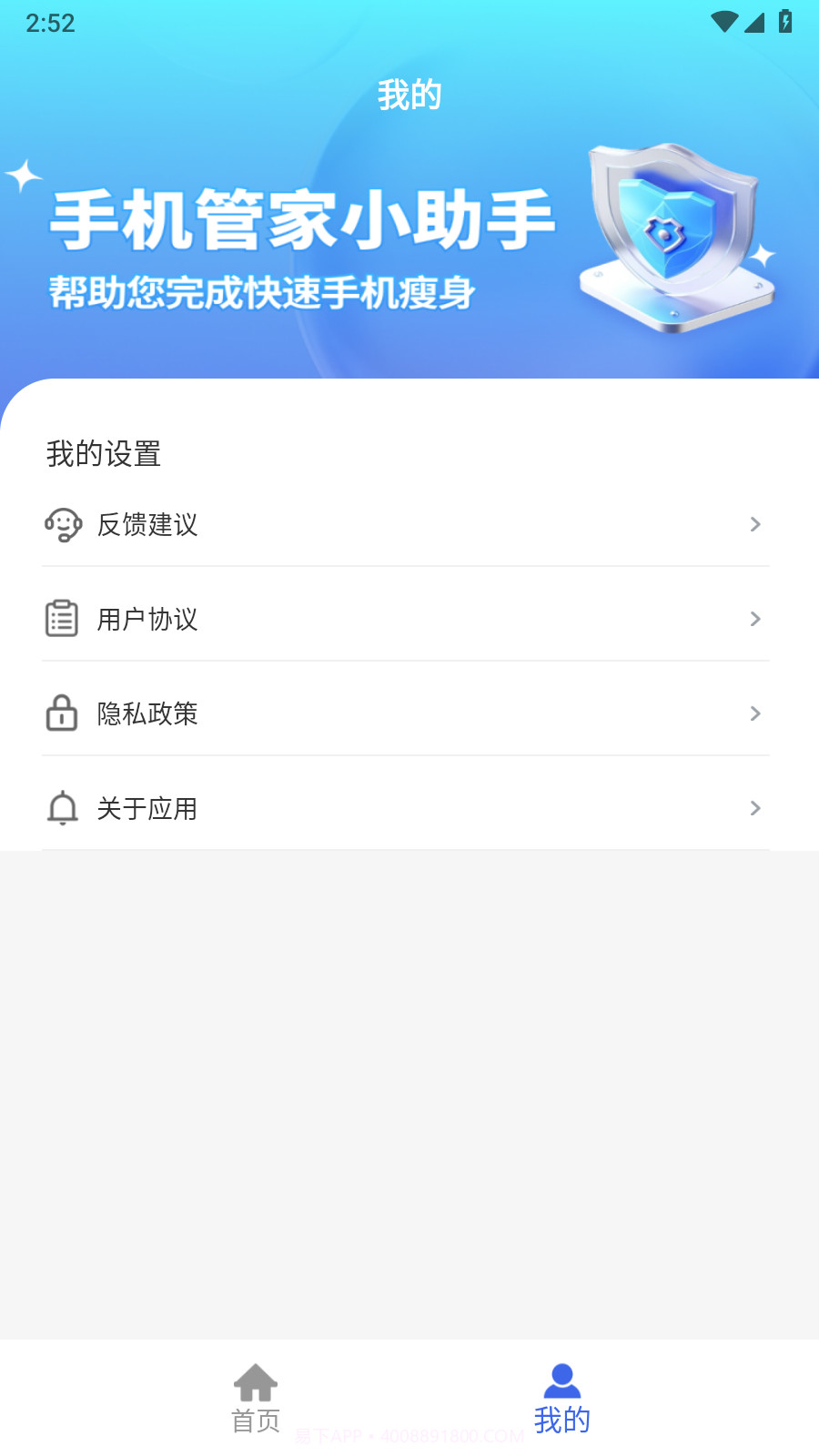Image resolution: width=819 pixels, height=1456 pixels.
Task: Tap the bell icon next to 关于应用
Action: 61,808
